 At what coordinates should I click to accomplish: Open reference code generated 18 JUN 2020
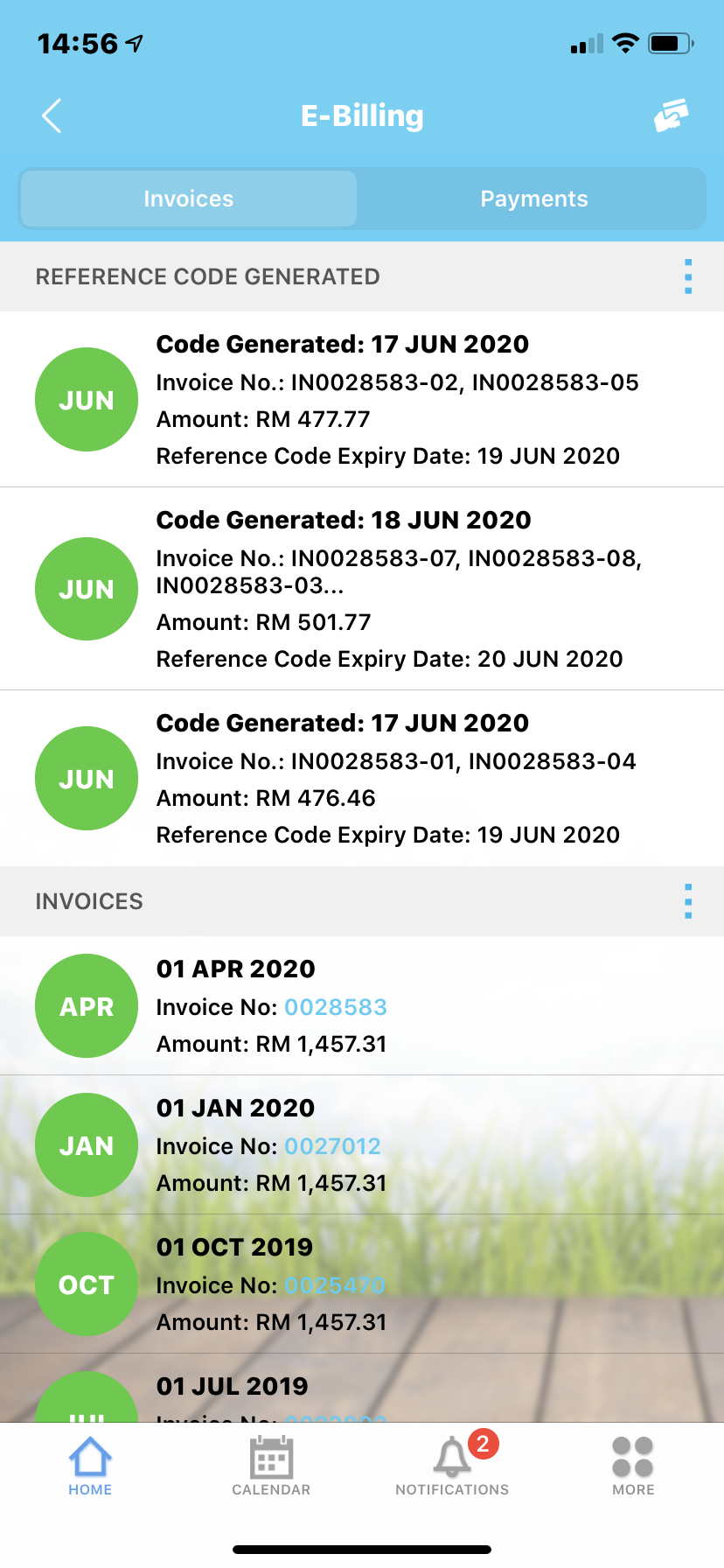pos(362,589)
